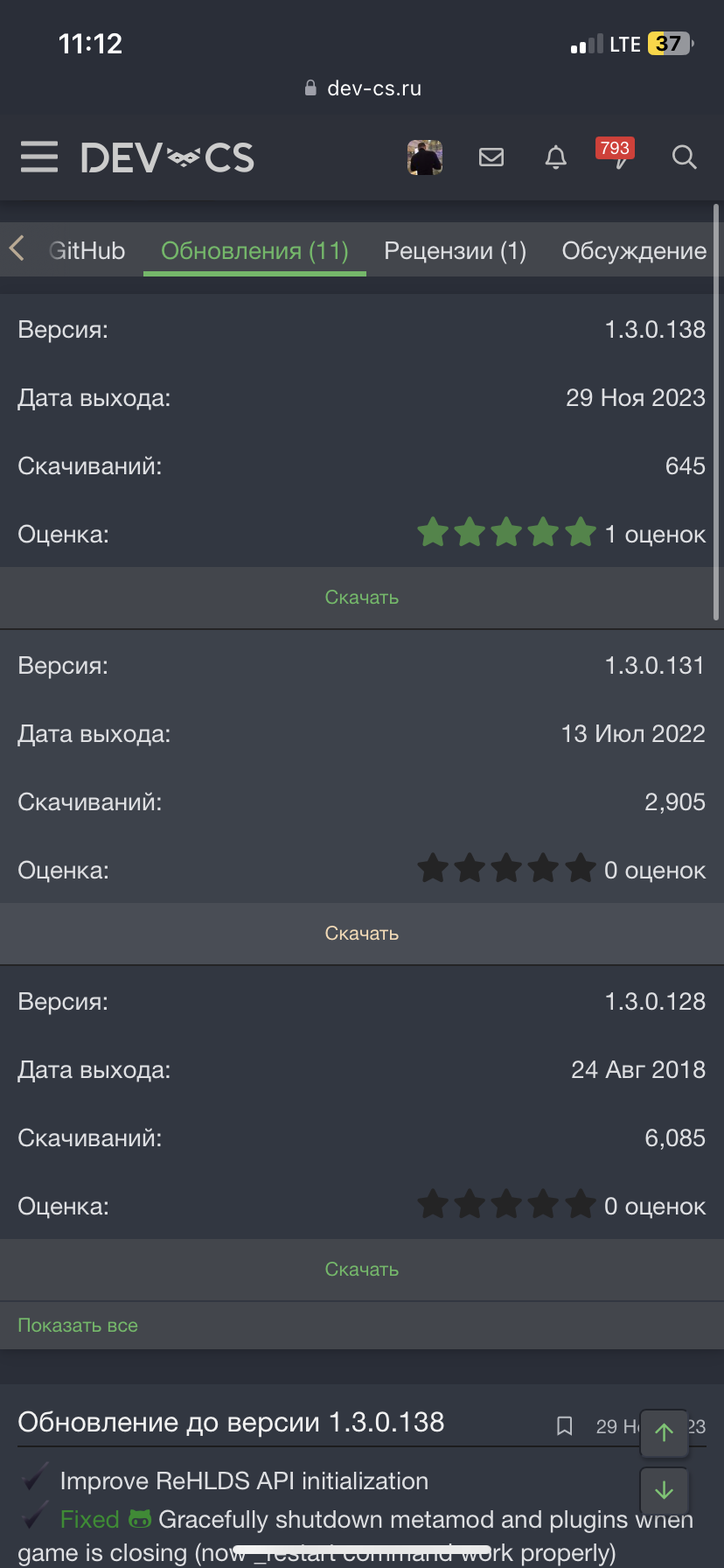Jump to page bottom with down arrow
The width and height of the screenshot is (724, 1568).
(665, 1490)
